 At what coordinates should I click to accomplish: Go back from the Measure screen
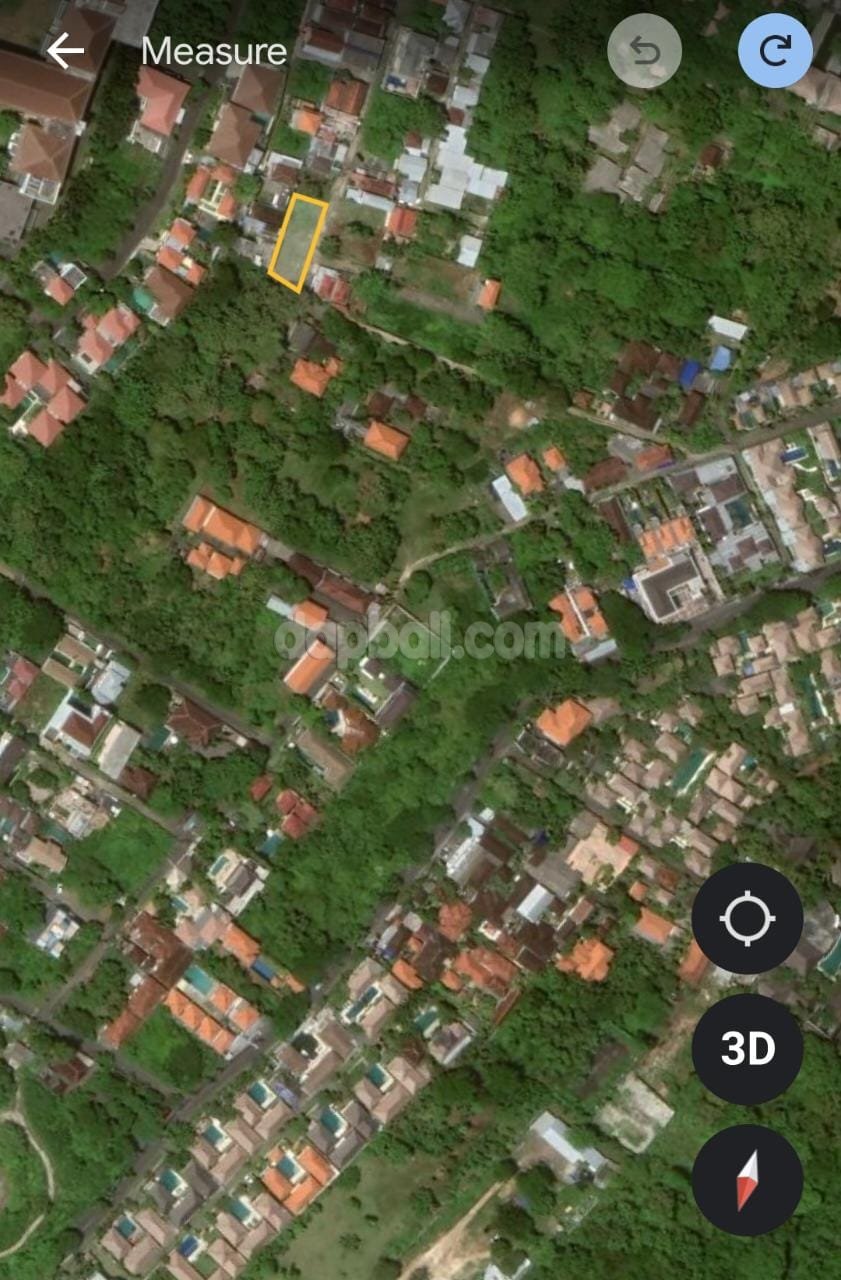pyautogui.click(x=66, y=51)
